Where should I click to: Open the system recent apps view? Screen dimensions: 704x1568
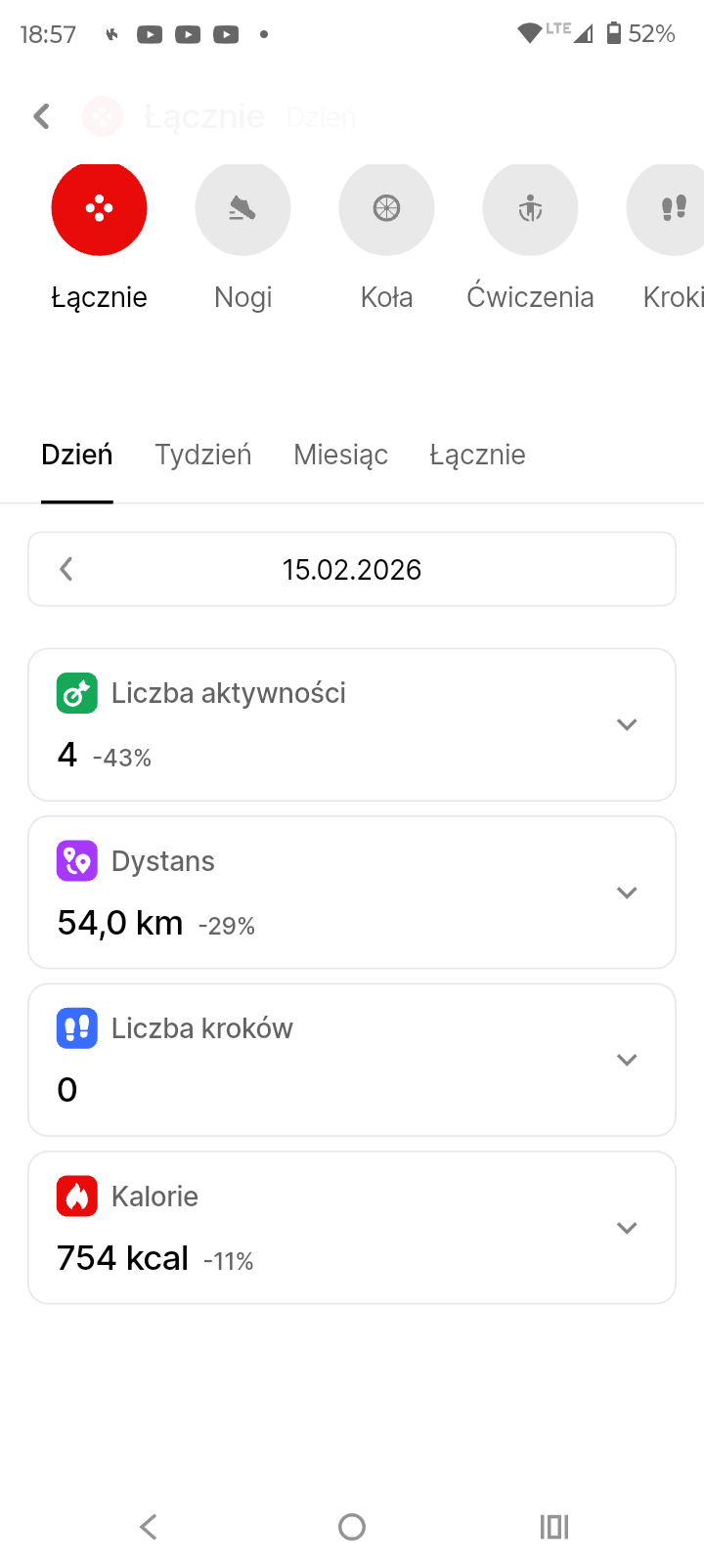point(554,1527)
